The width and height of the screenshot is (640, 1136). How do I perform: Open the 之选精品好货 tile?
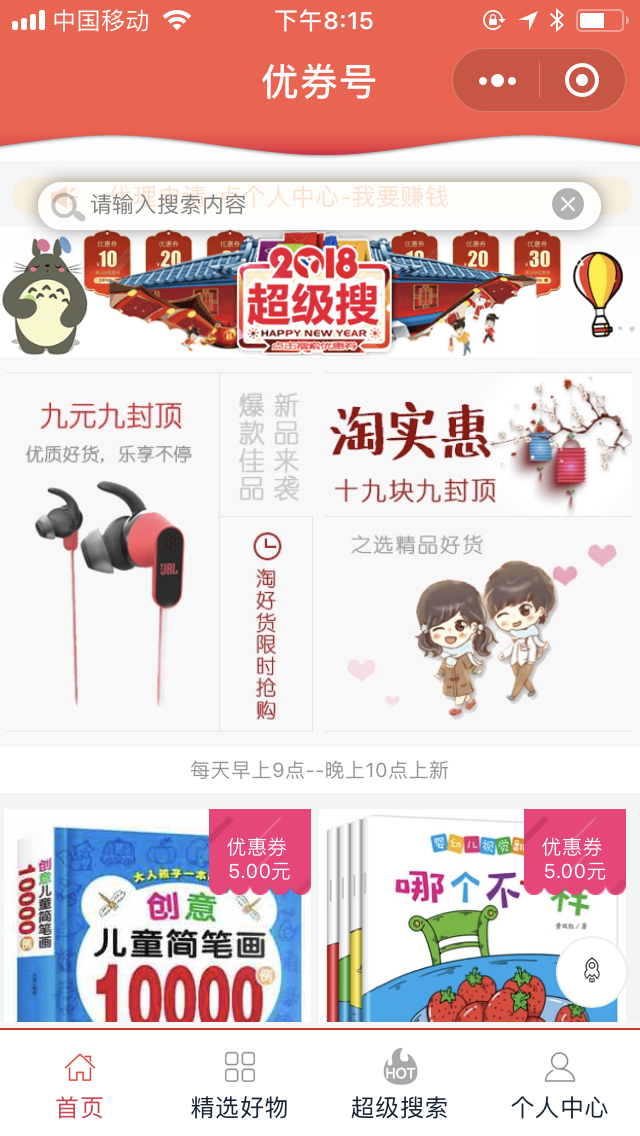[x=478, y=624]
